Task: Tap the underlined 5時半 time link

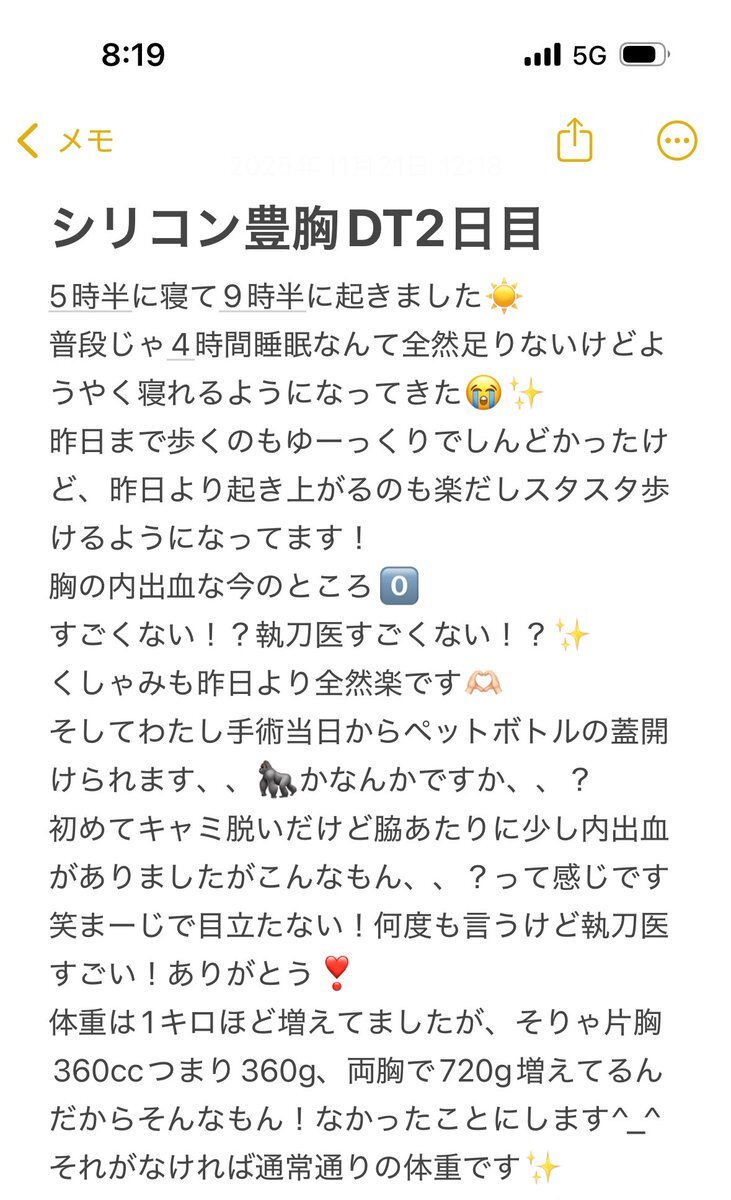Action: point(91,296)
